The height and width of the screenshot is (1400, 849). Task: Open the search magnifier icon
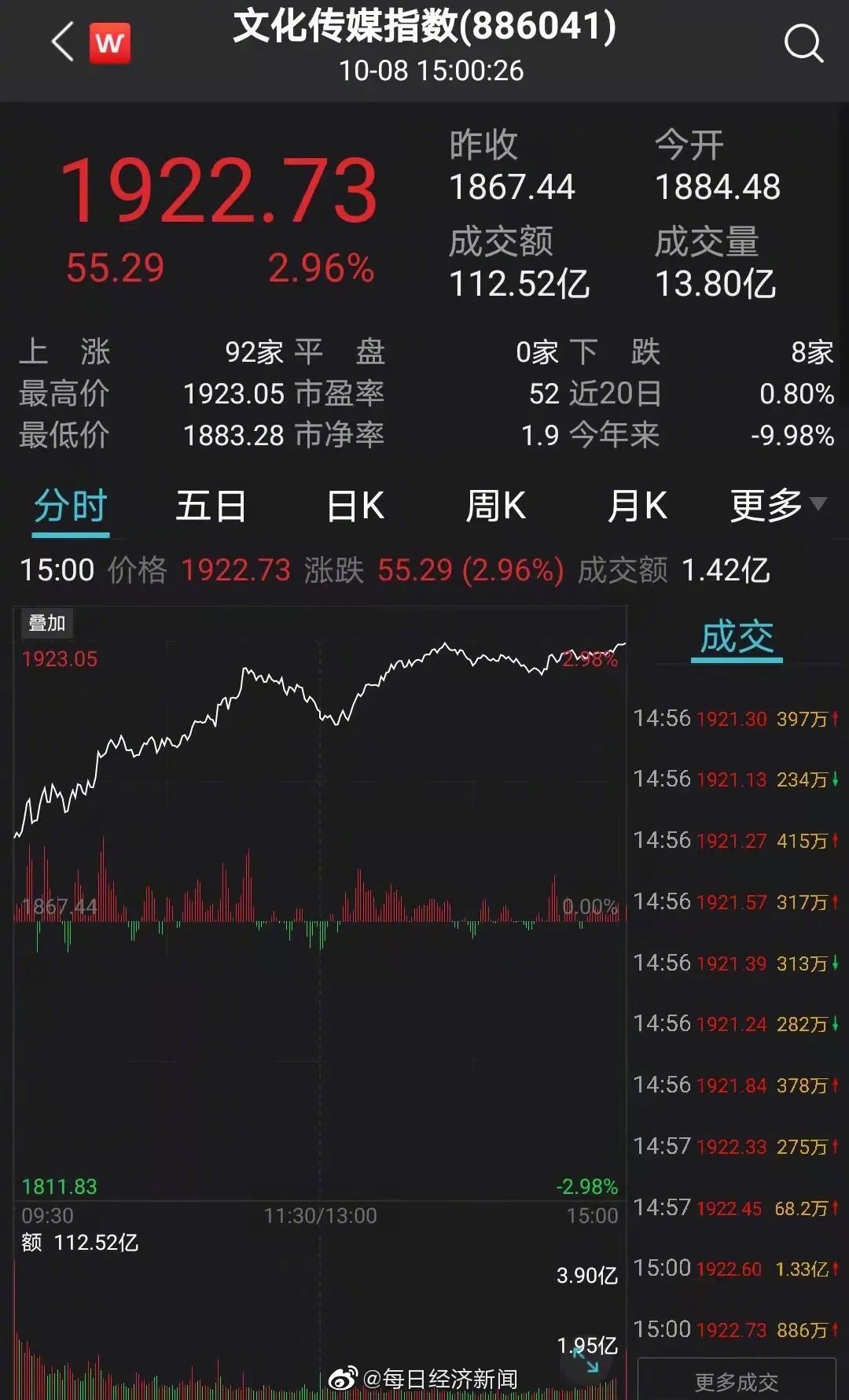pos(803,43)
